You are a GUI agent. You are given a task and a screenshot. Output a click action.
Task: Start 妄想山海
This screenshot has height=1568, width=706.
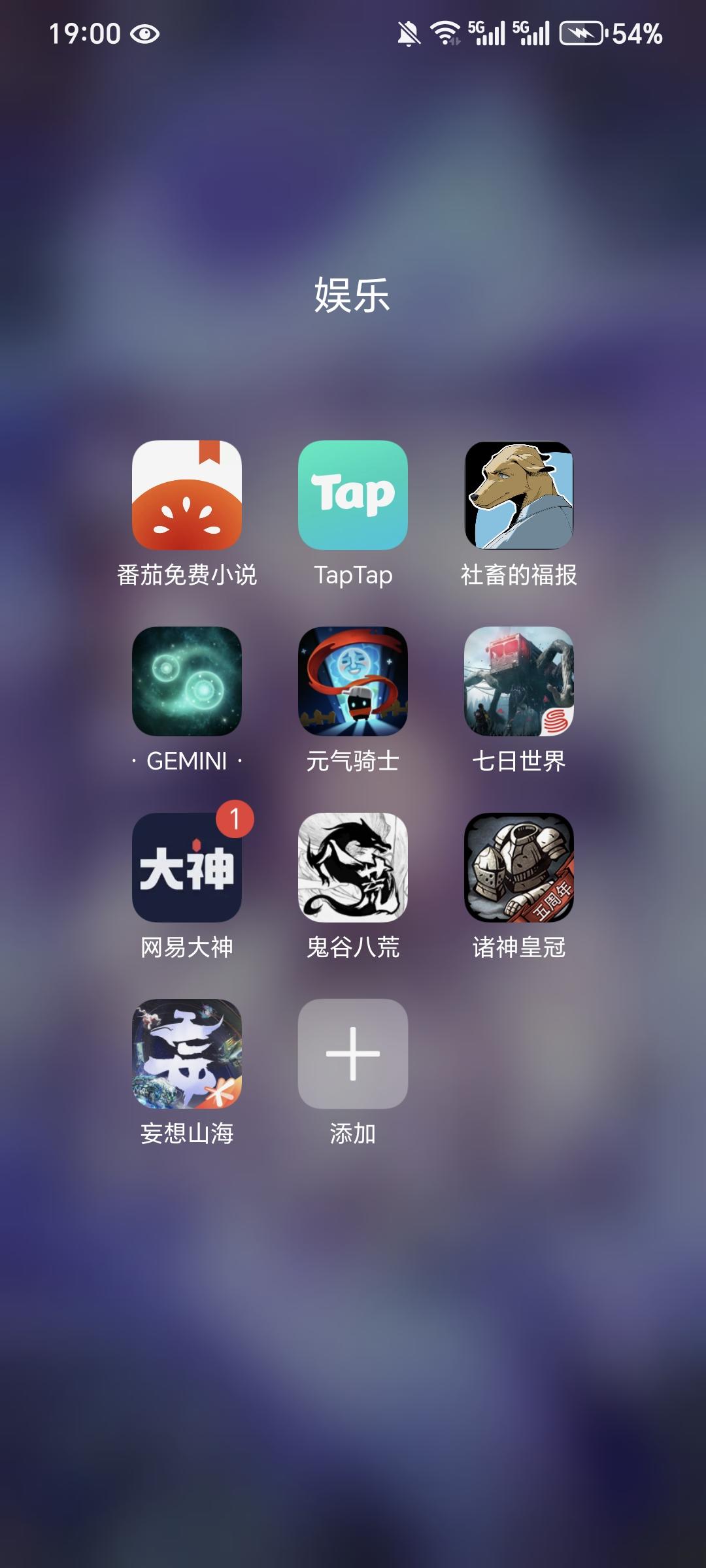[x=185, y=1053]
